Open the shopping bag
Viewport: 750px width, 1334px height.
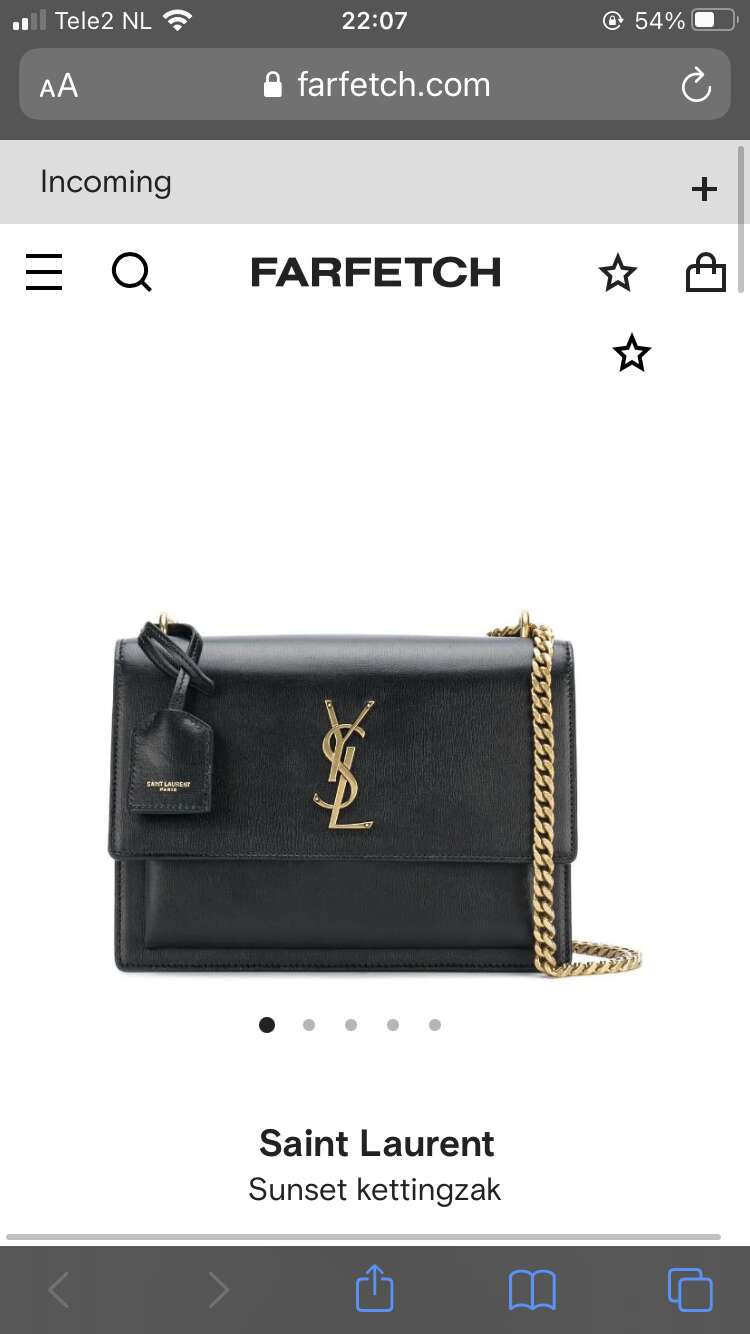point(705,272)
